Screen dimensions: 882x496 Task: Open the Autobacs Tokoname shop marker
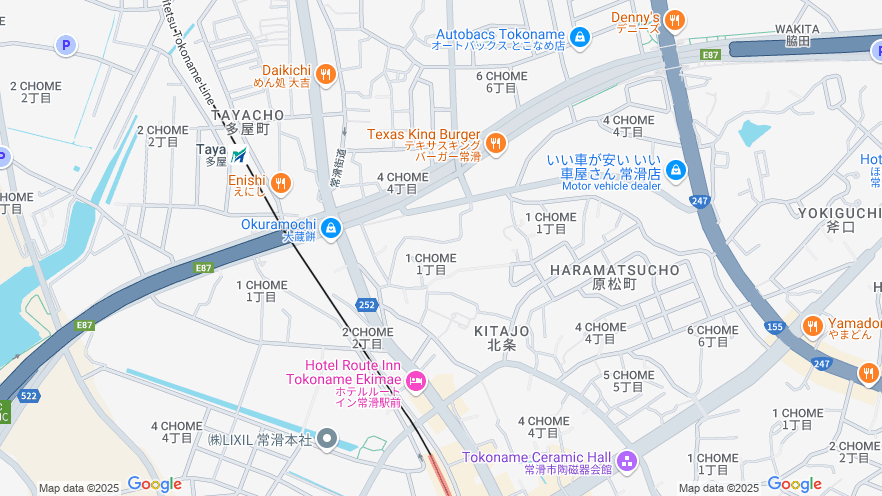pyautogui.click(x=580, y=38)
